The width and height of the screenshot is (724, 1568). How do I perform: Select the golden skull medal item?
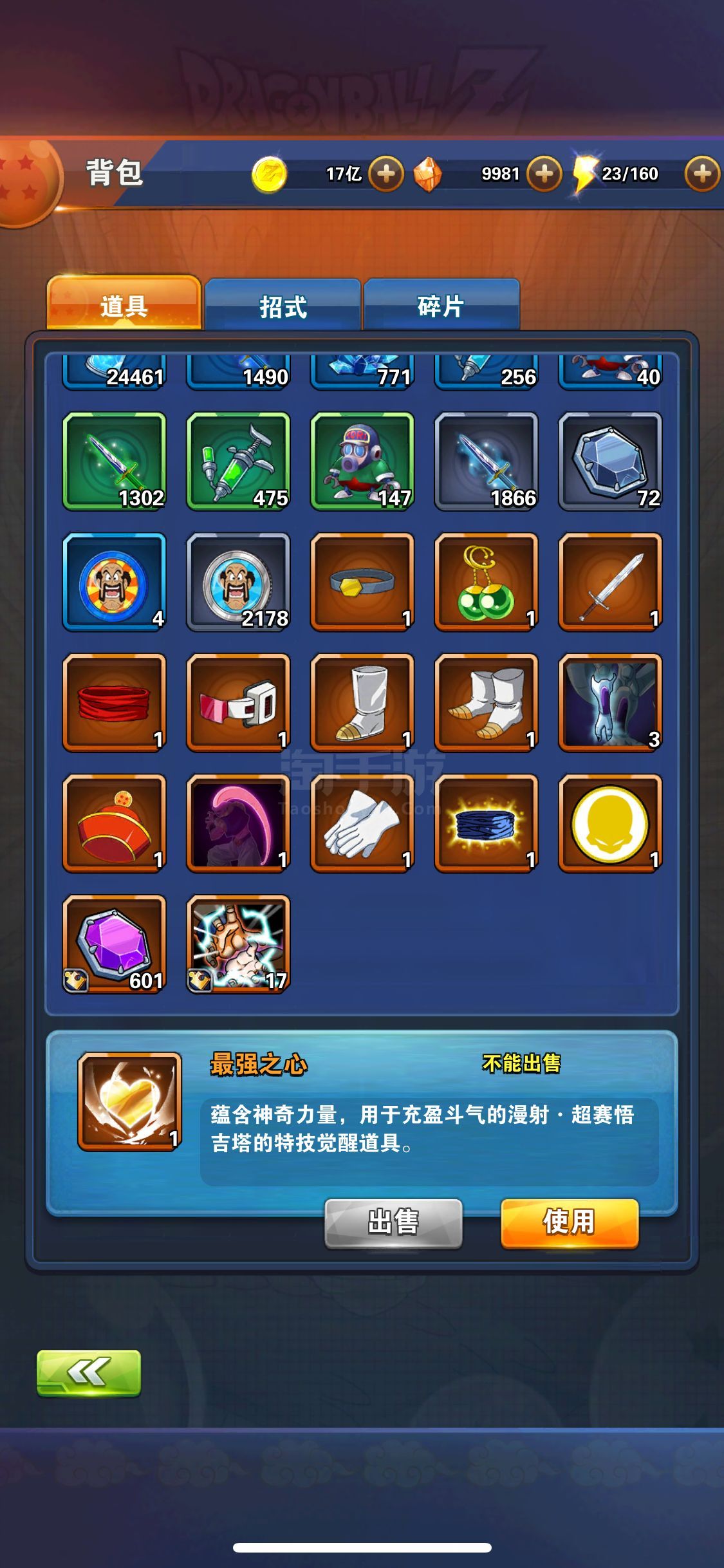(x=611, y=823)
